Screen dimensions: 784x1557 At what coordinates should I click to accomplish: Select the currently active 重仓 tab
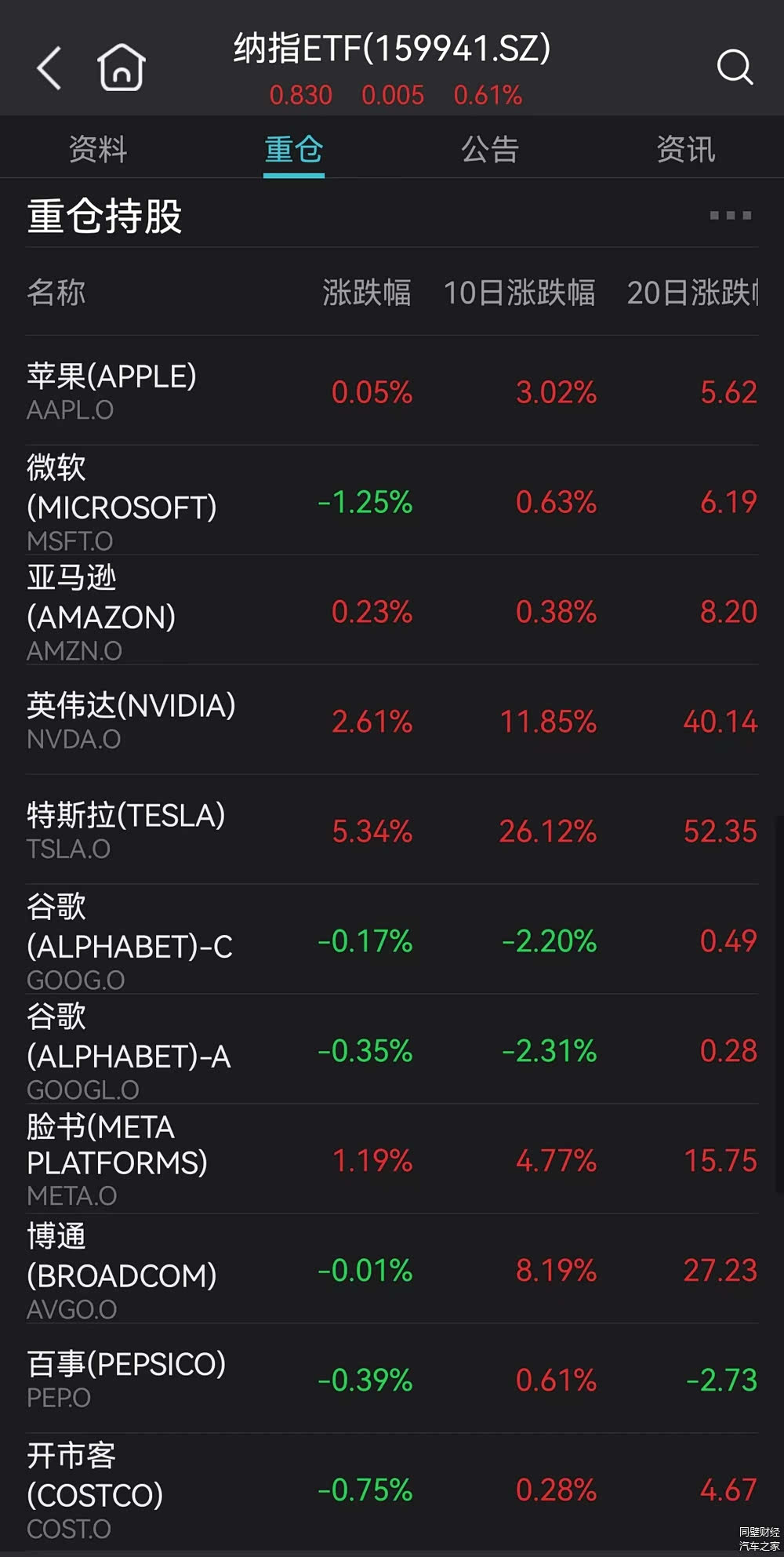(x=292, y=149)
